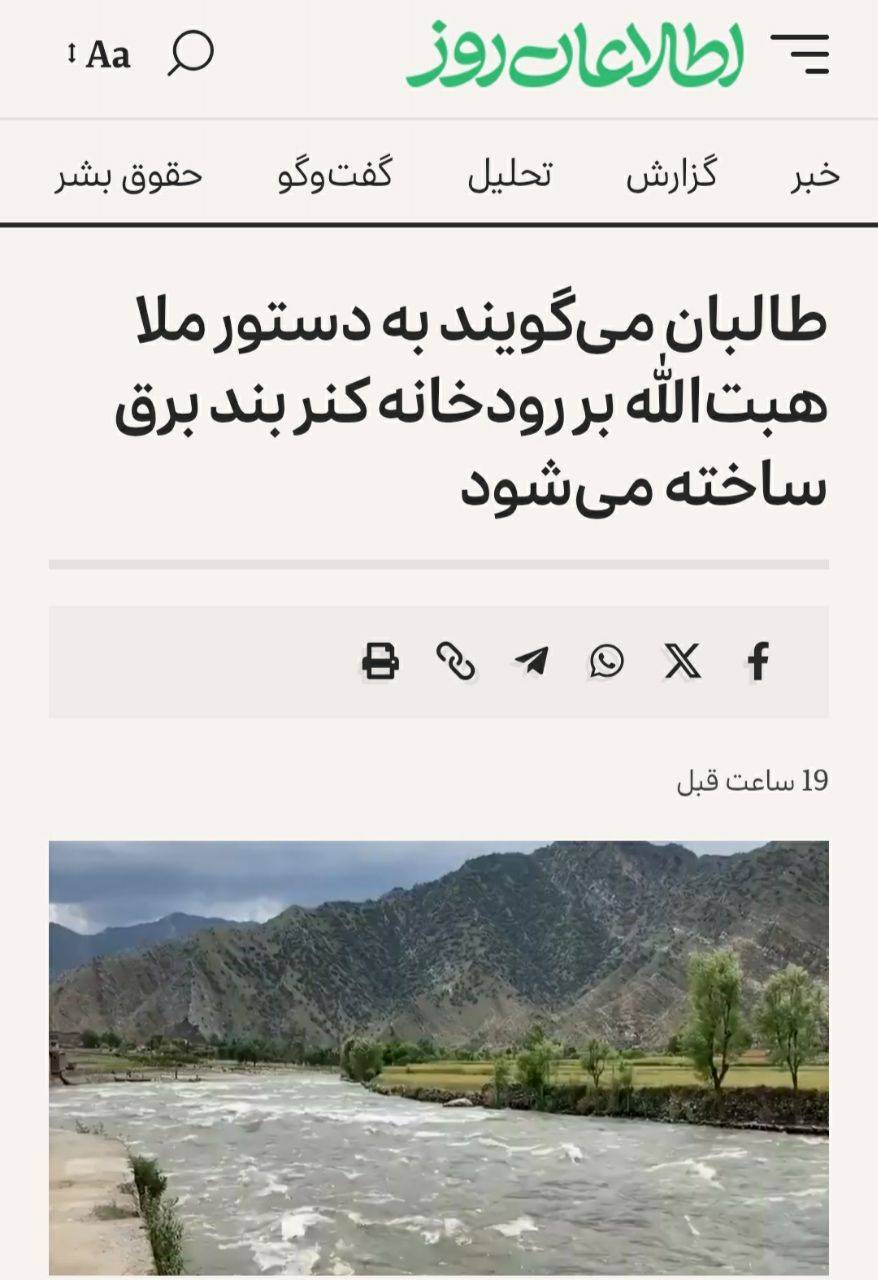Open the تحلیل section
This screenshot has height=1280, width=878.
[509, 176]
